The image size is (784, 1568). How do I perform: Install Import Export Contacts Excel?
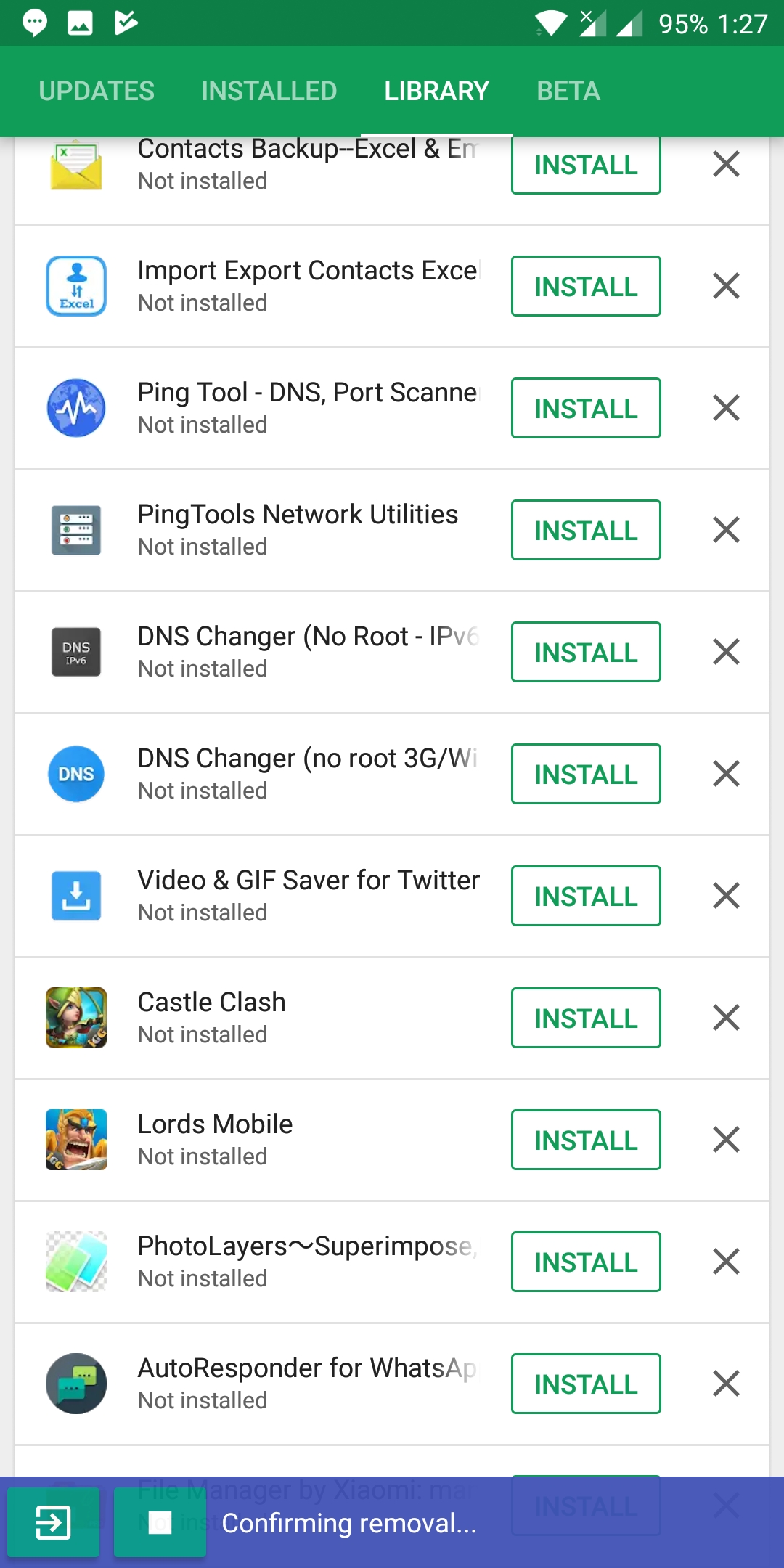pos(586,286)
